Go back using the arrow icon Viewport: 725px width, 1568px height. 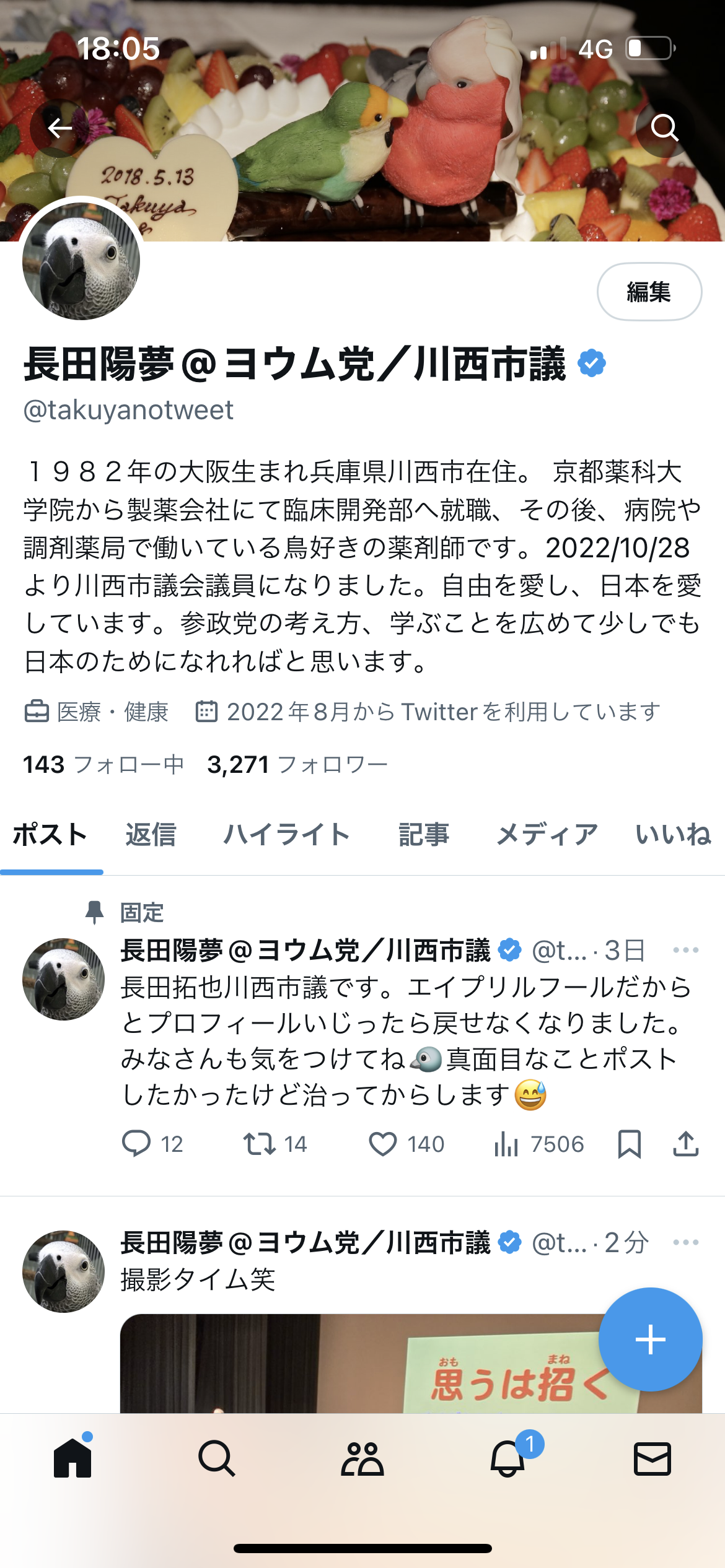click(59, 129)
